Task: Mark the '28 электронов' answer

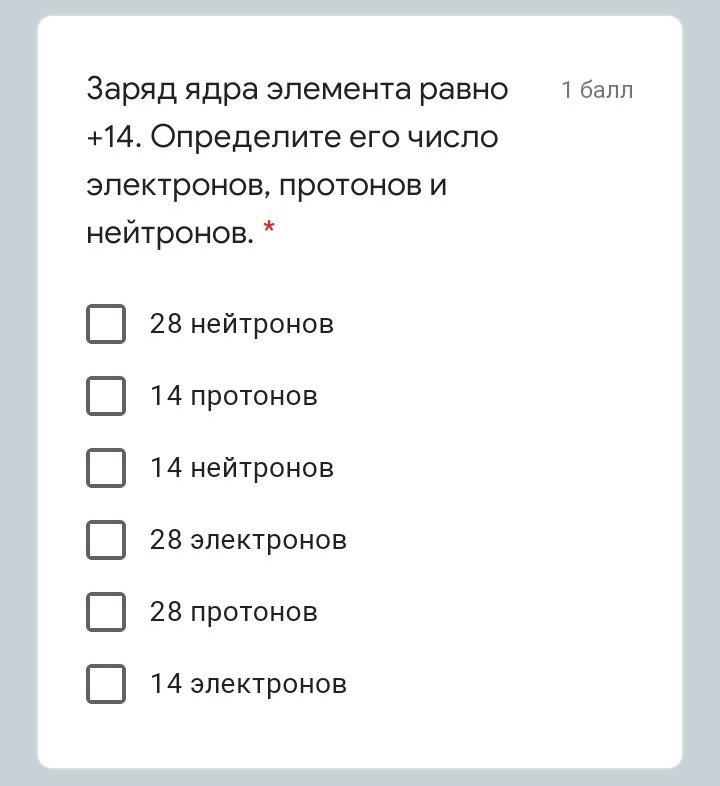Action: tap(106, 540)
